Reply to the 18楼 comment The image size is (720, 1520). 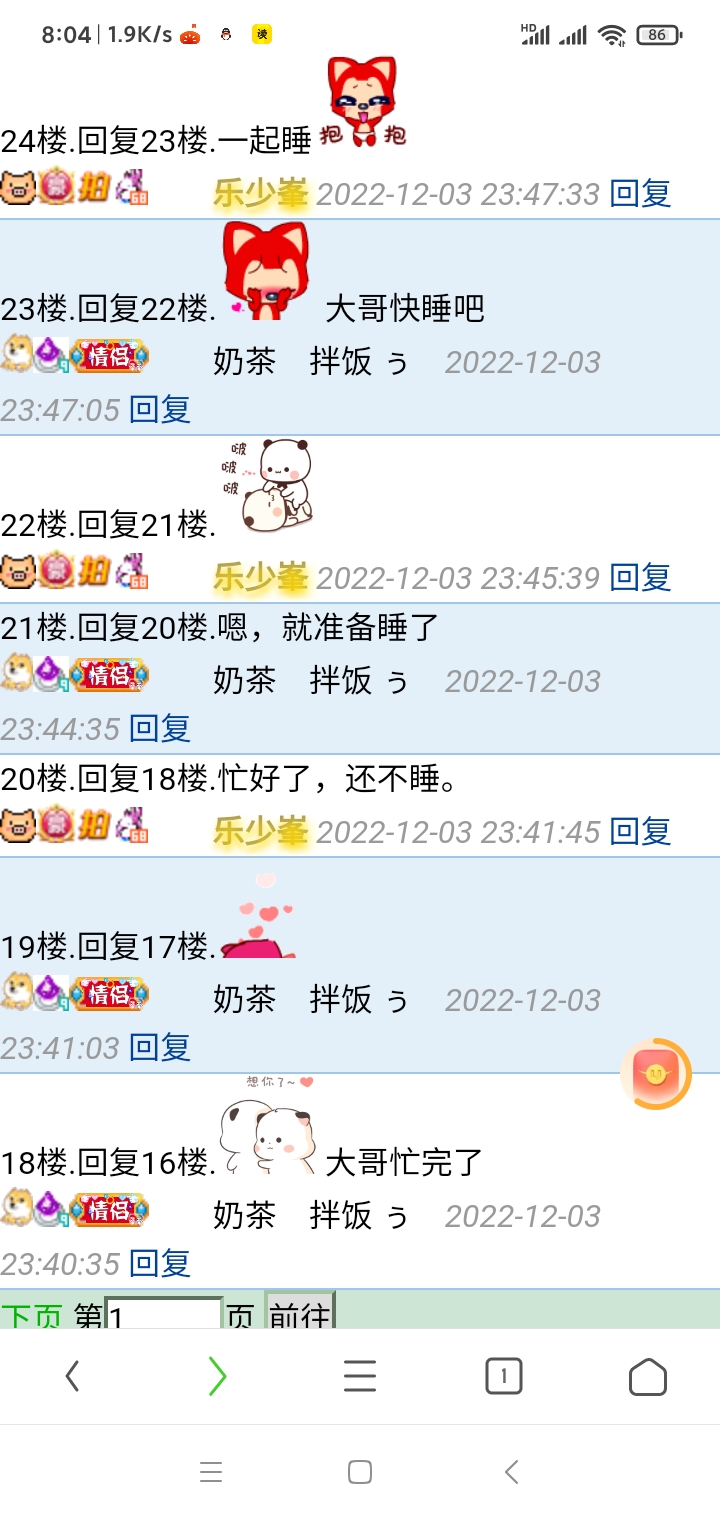coord(160,1263)
